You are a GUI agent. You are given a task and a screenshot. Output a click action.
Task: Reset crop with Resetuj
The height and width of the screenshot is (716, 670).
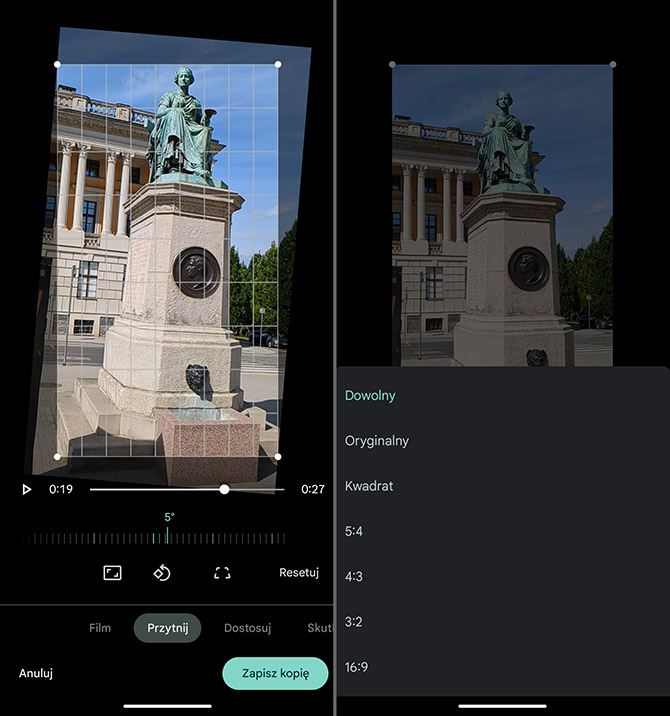tap(298, 573)
